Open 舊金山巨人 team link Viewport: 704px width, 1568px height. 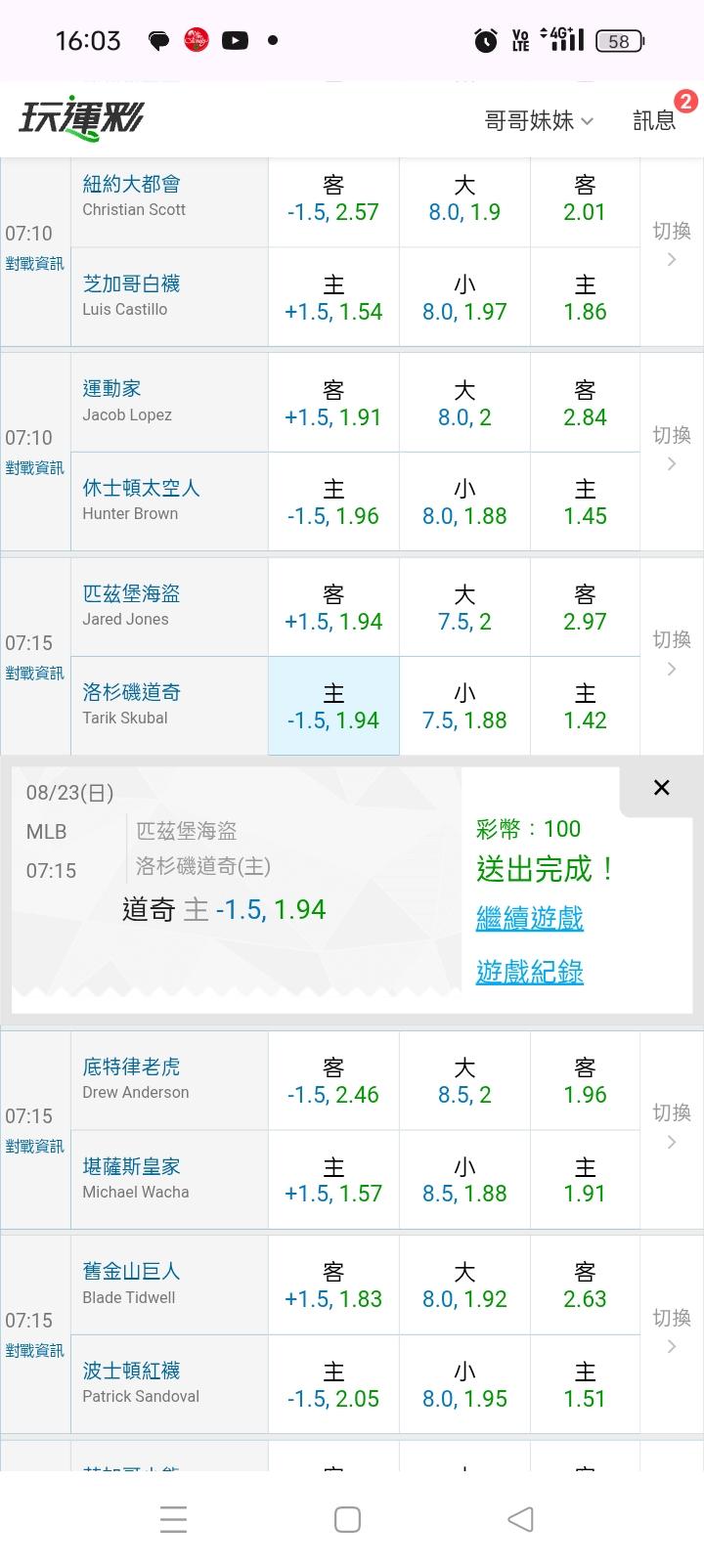(131, 1271)
